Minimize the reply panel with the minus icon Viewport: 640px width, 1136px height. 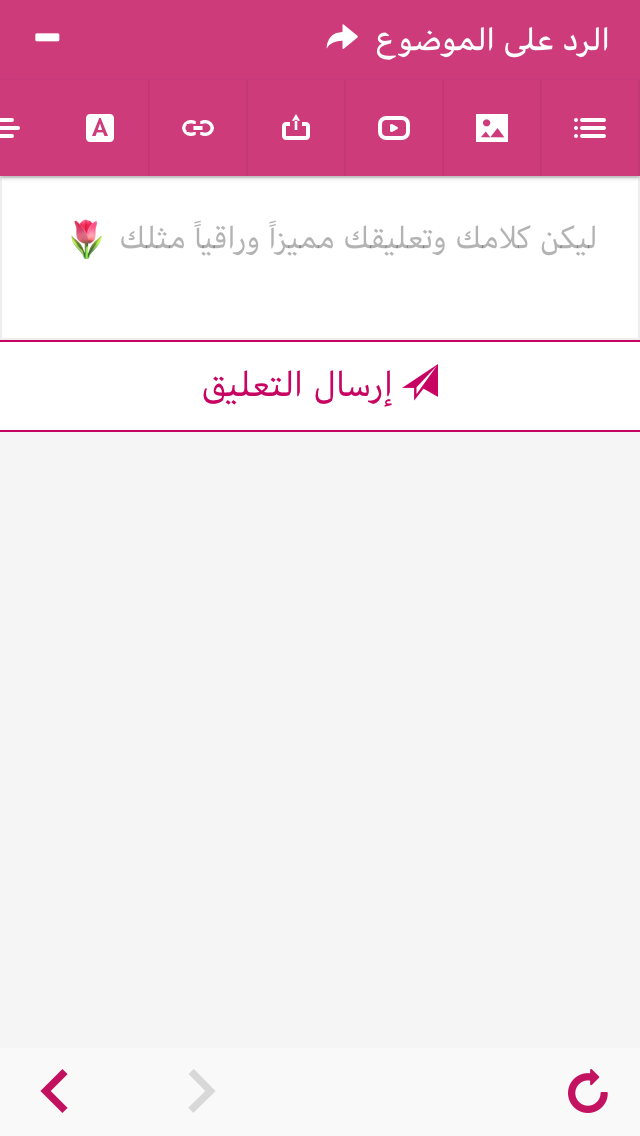[x=47, y=38]
